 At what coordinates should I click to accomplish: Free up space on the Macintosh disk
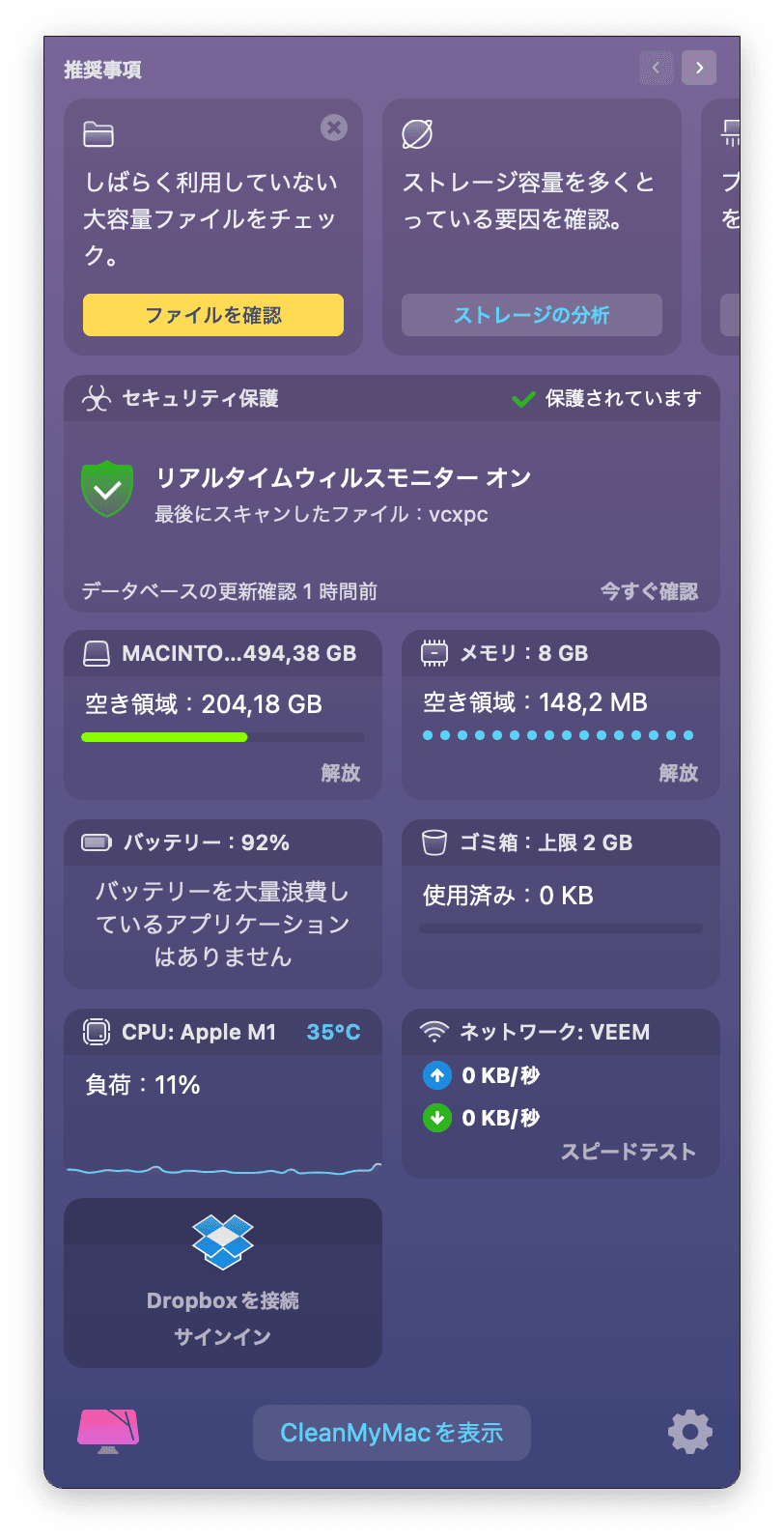tap(341, 773)
